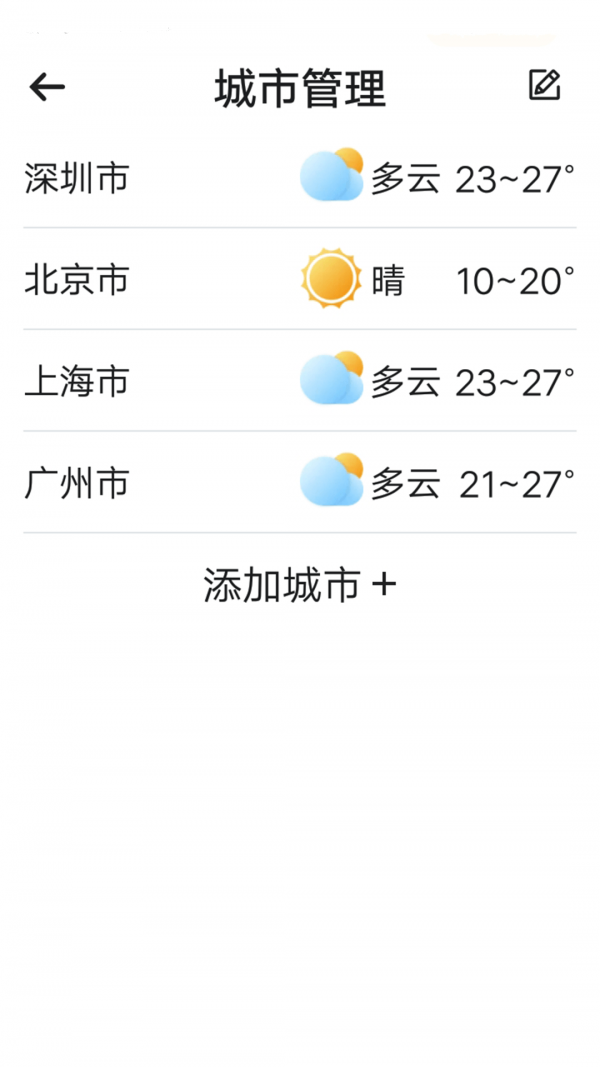Select the 北京市 city row
Screen dimensions: 600x1067
tap(300, 280)
